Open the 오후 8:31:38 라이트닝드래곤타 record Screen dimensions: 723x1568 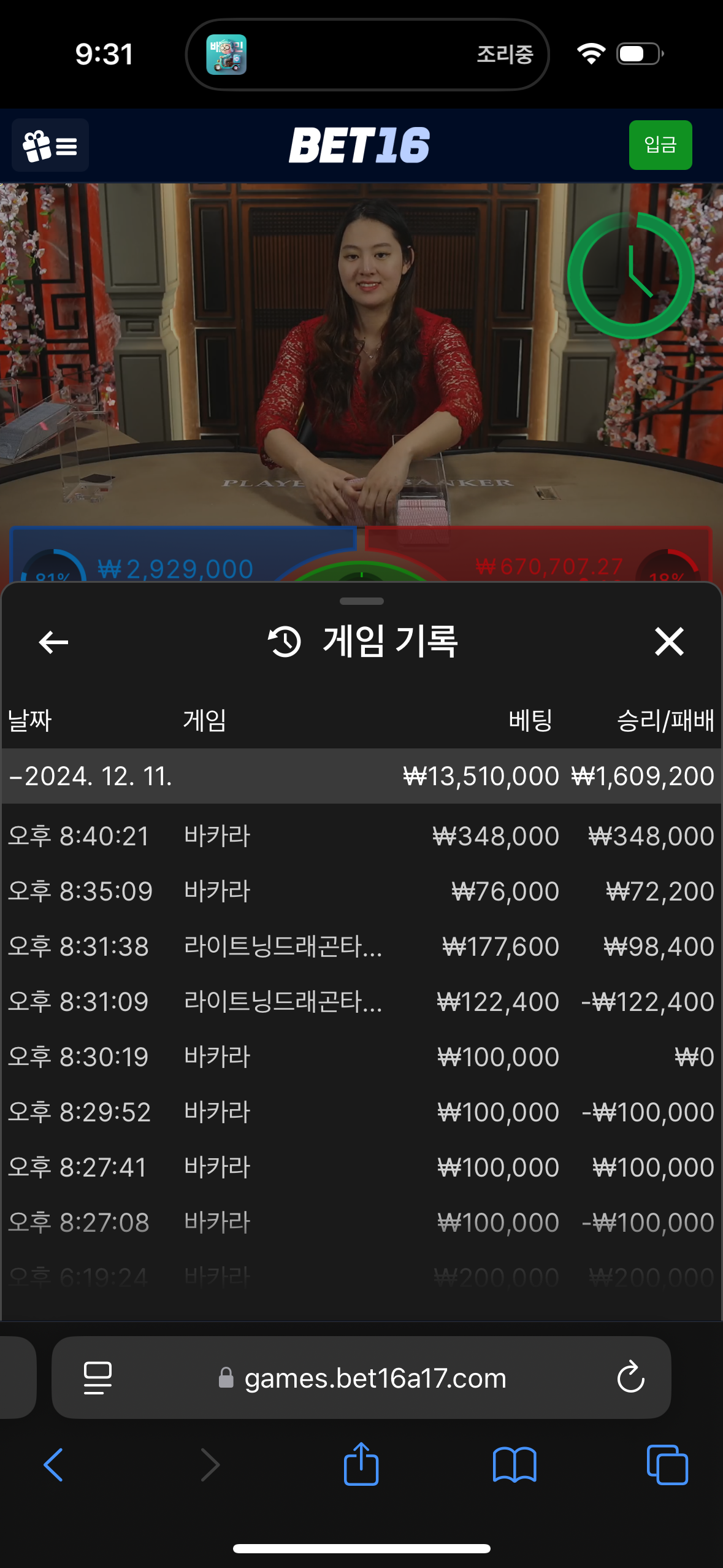361,947
